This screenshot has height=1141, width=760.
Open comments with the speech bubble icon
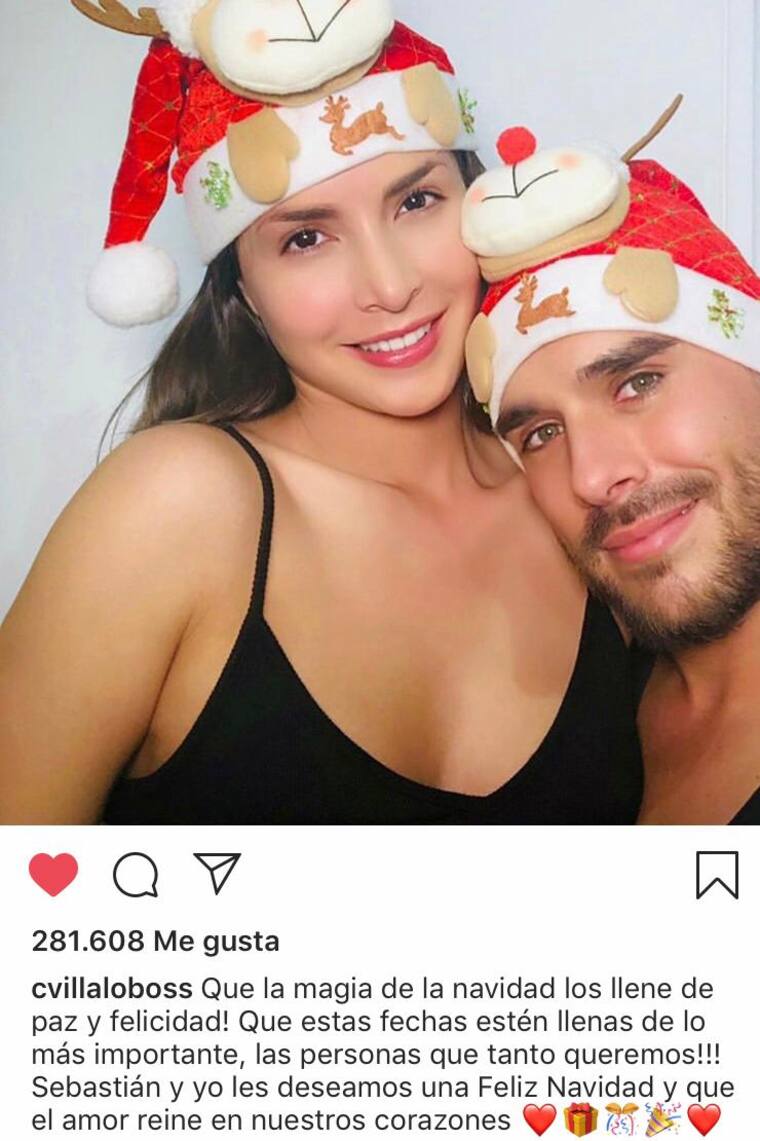pyautogui.click(x=135, y=876)
